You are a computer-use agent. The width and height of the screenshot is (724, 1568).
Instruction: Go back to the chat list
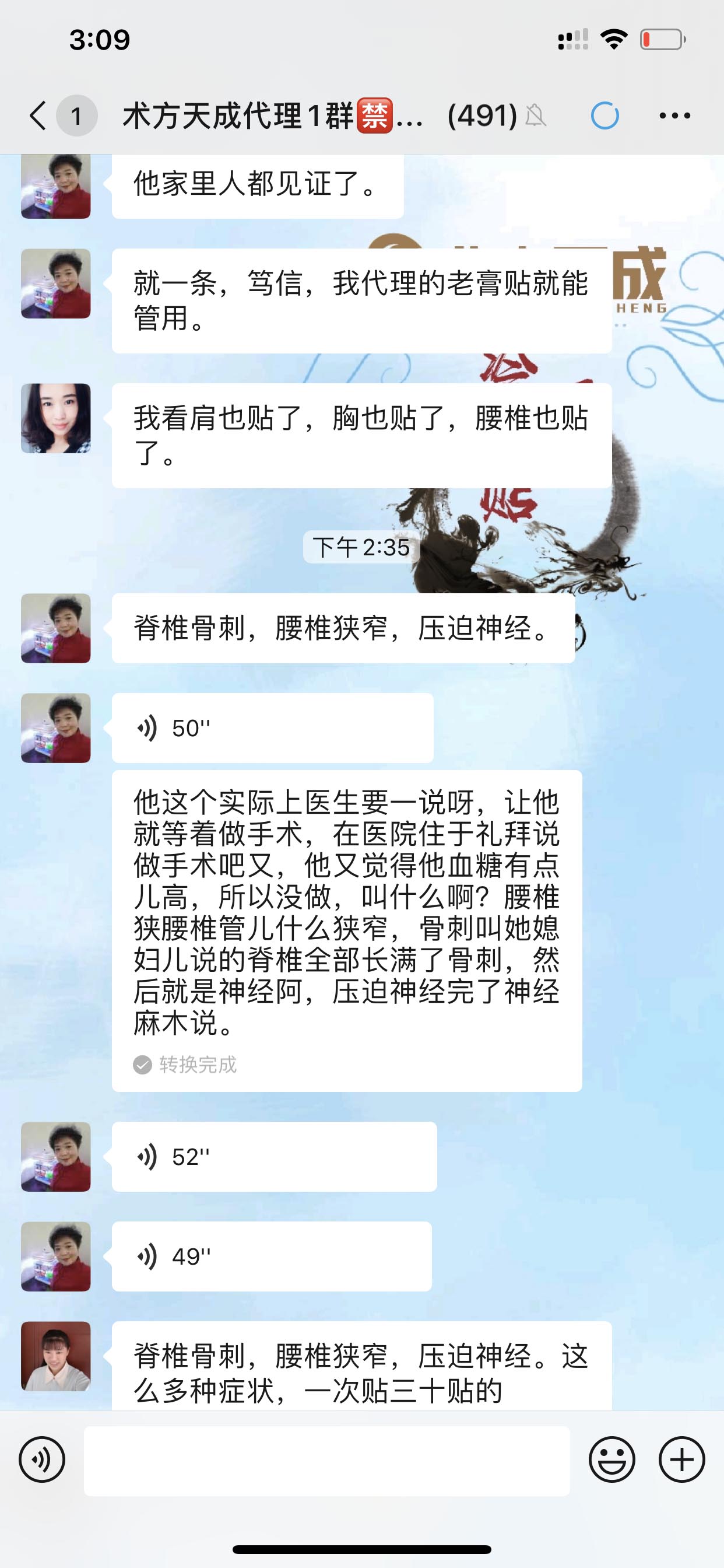[x=38, y=115]
